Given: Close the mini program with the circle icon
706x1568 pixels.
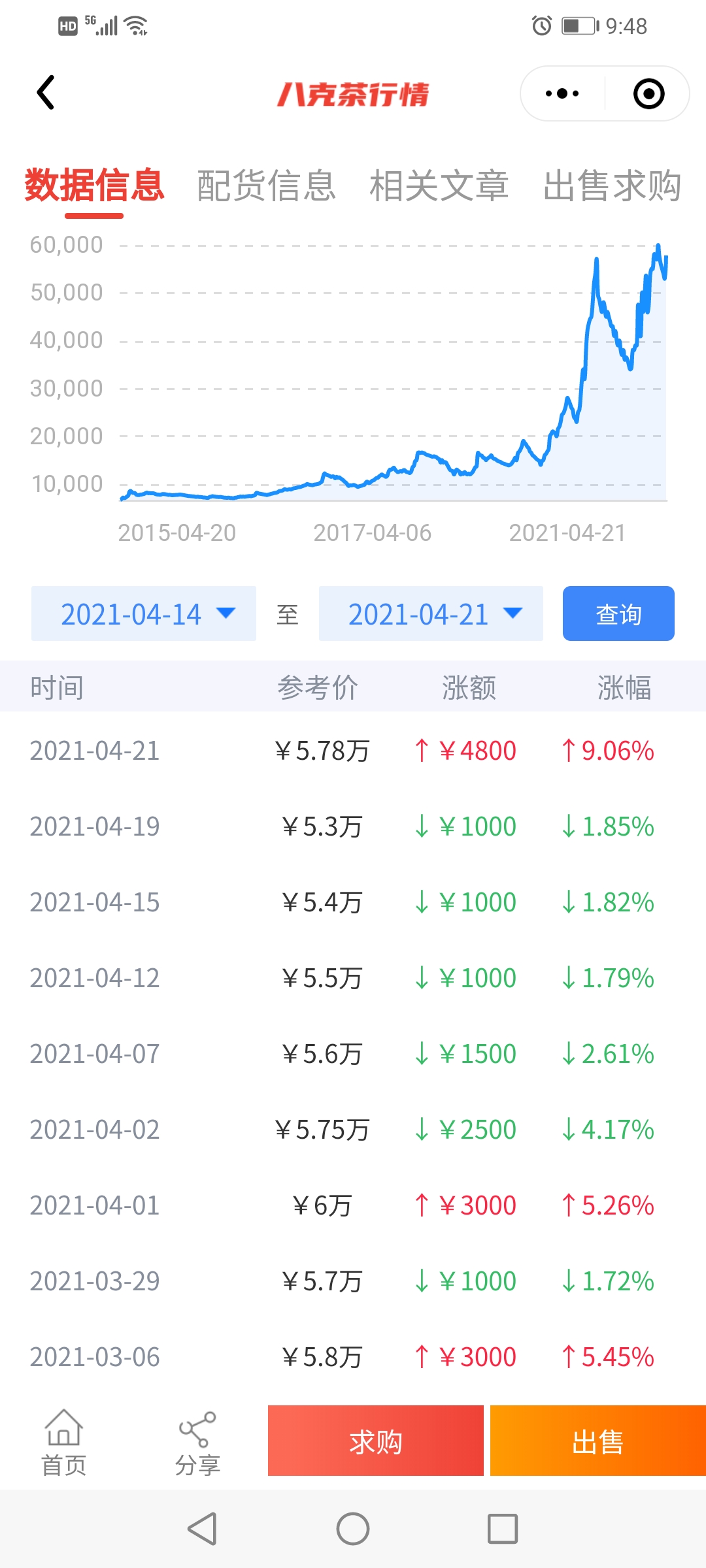Looking at the screenshot, I should [x=648, y=93].
